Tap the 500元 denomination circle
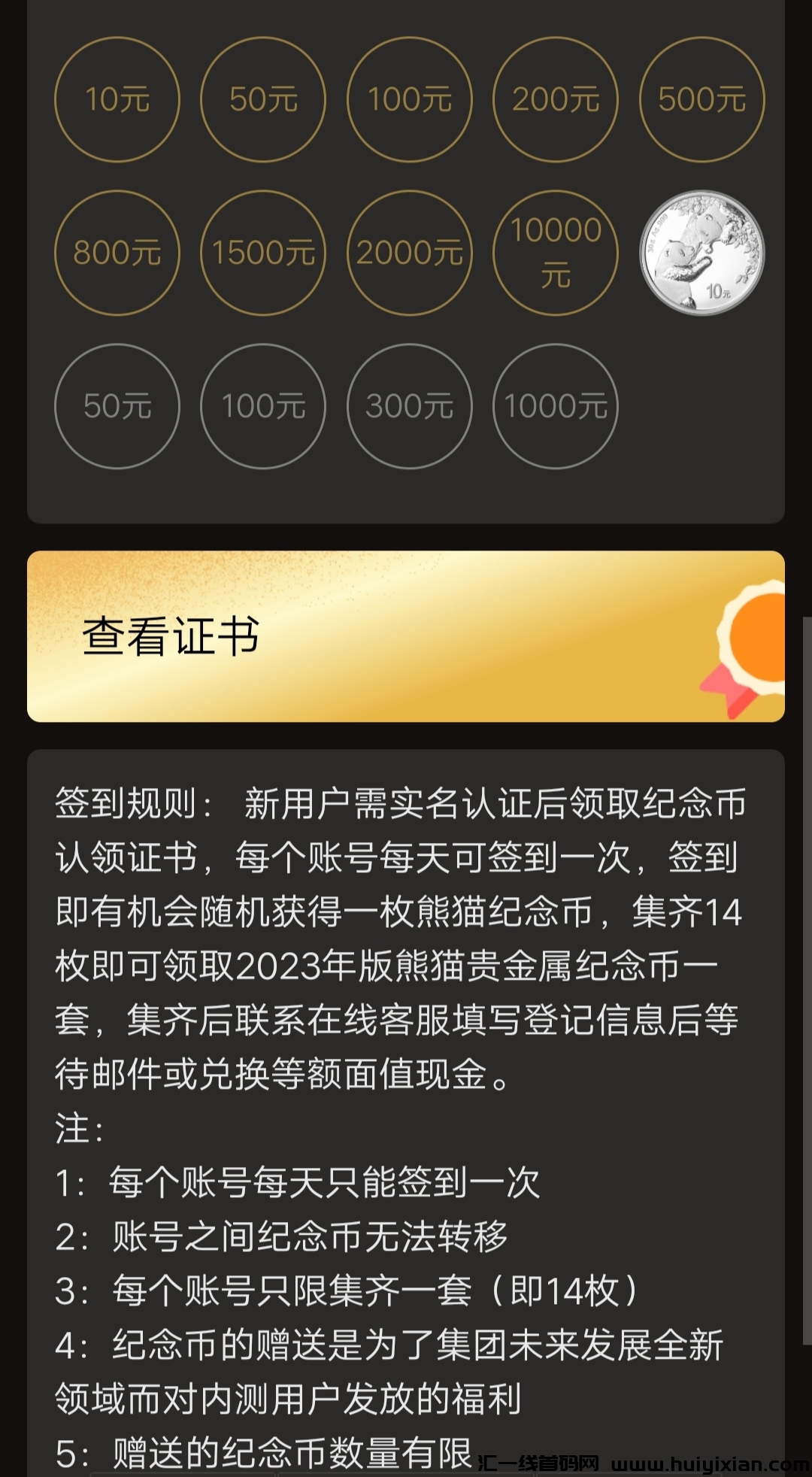812x1477 pixels. pos(701,100)
